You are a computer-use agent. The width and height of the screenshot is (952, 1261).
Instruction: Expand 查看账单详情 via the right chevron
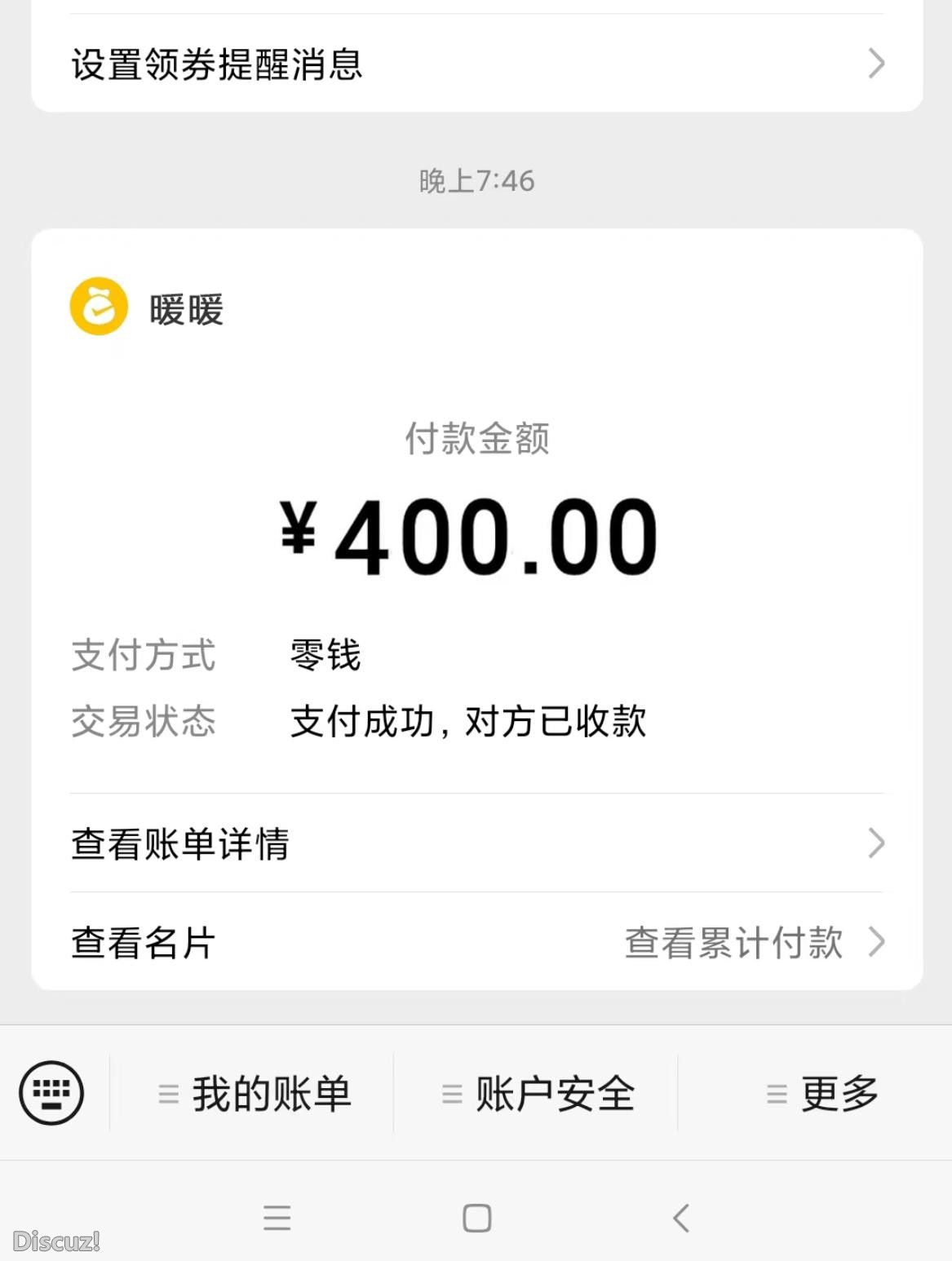[876, 842]
